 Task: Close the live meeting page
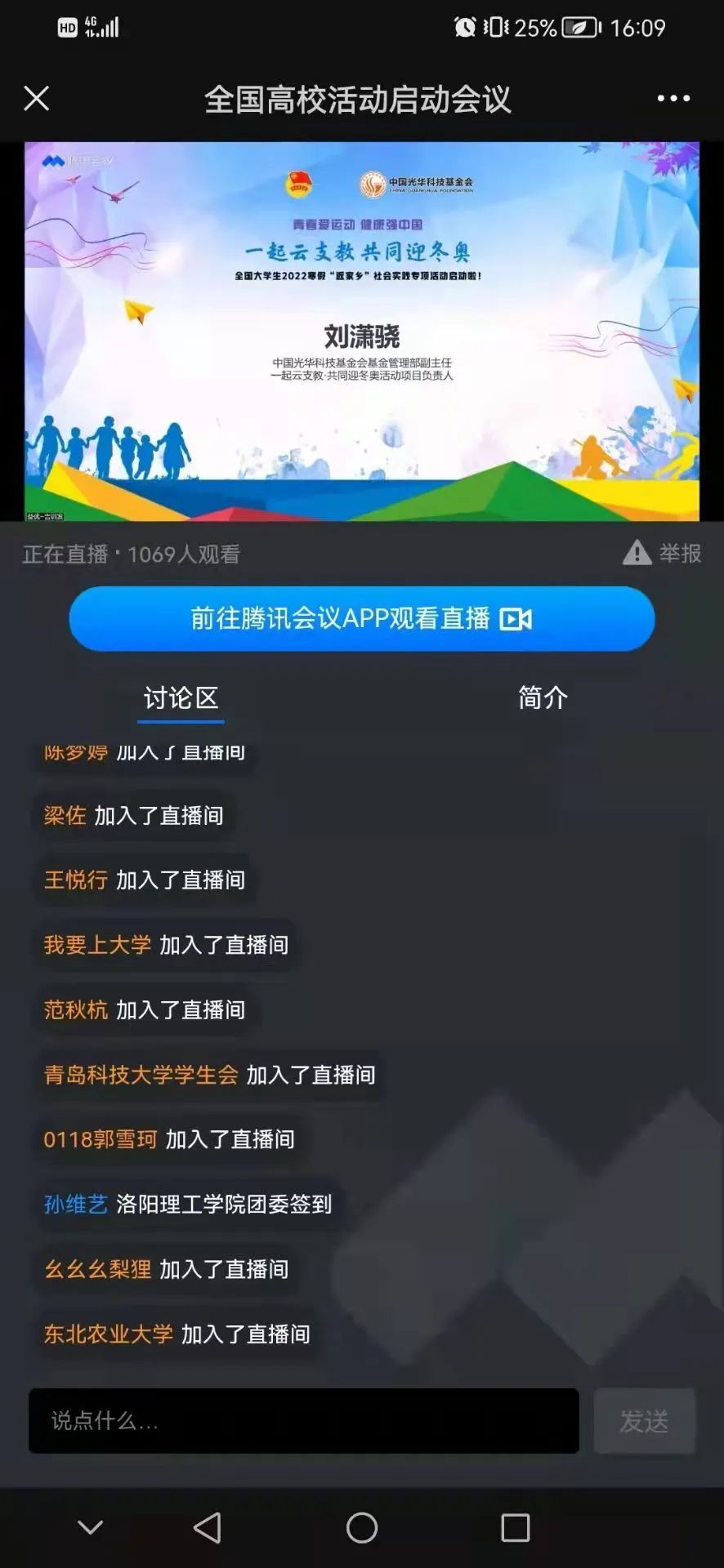(37, 99)
